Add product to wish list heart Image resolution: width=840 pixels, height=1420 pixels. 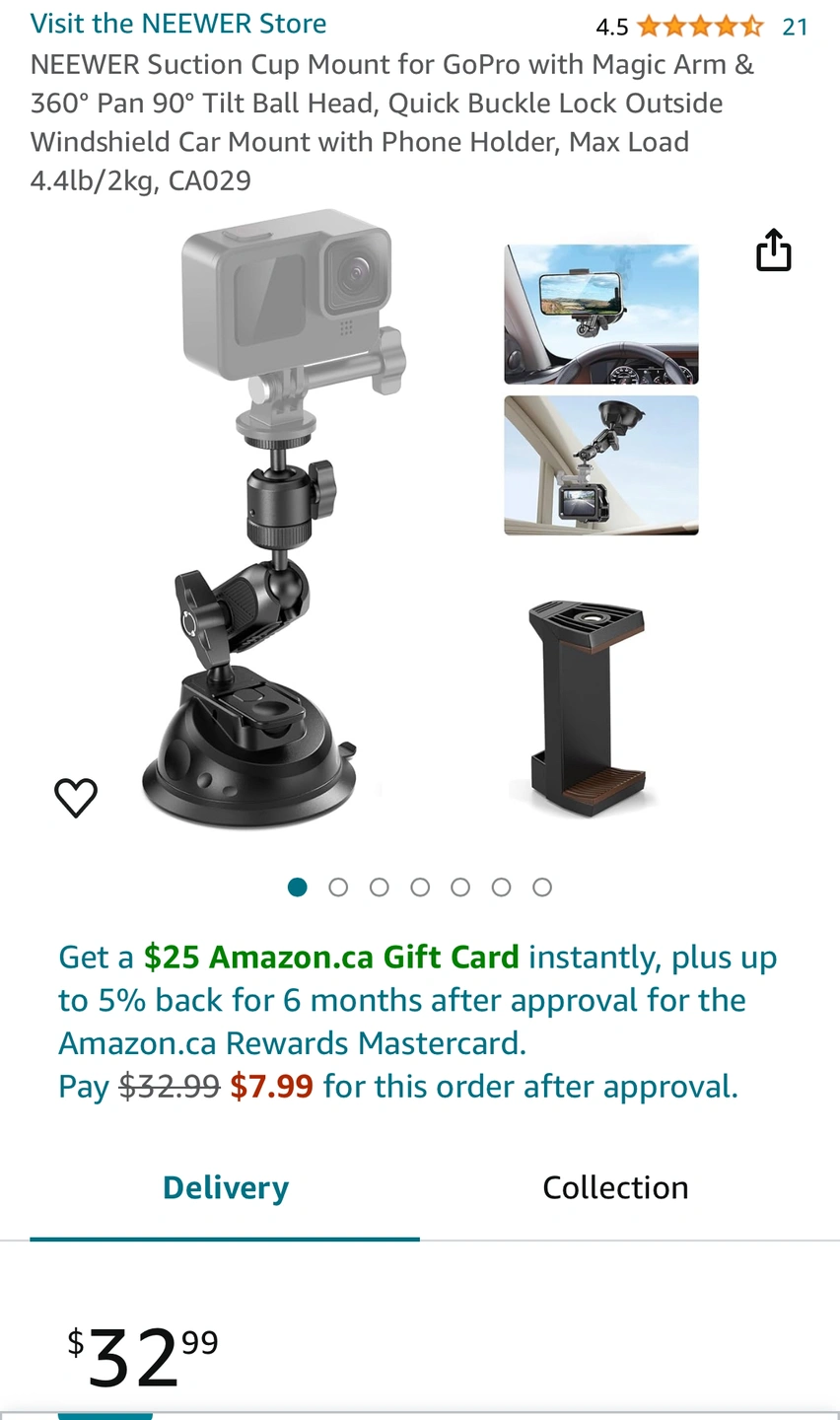coord(76,797)
